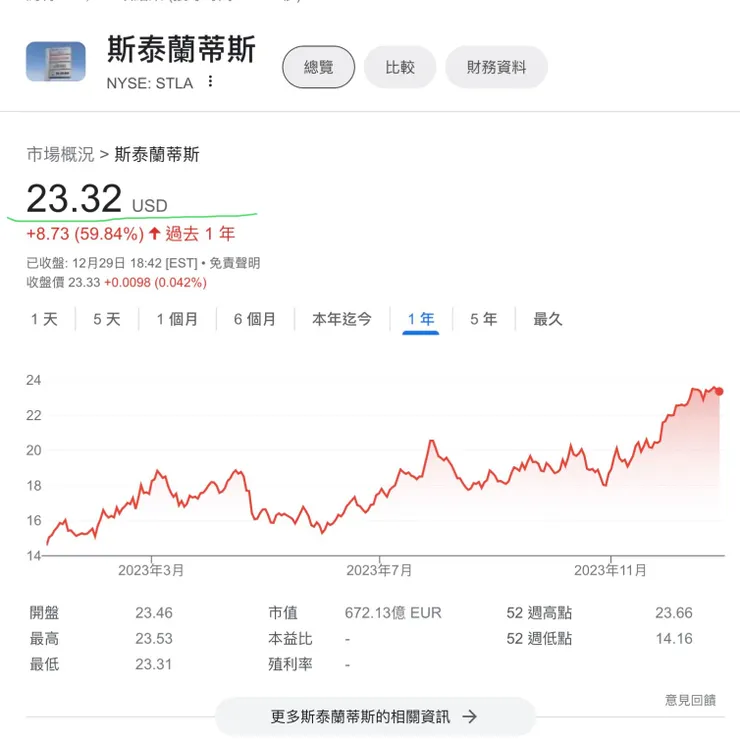Viewport: 740px width, 740px height.
Task: Open the overflow menu beside NYSE: STLA
Action: [x=210, y=81]
